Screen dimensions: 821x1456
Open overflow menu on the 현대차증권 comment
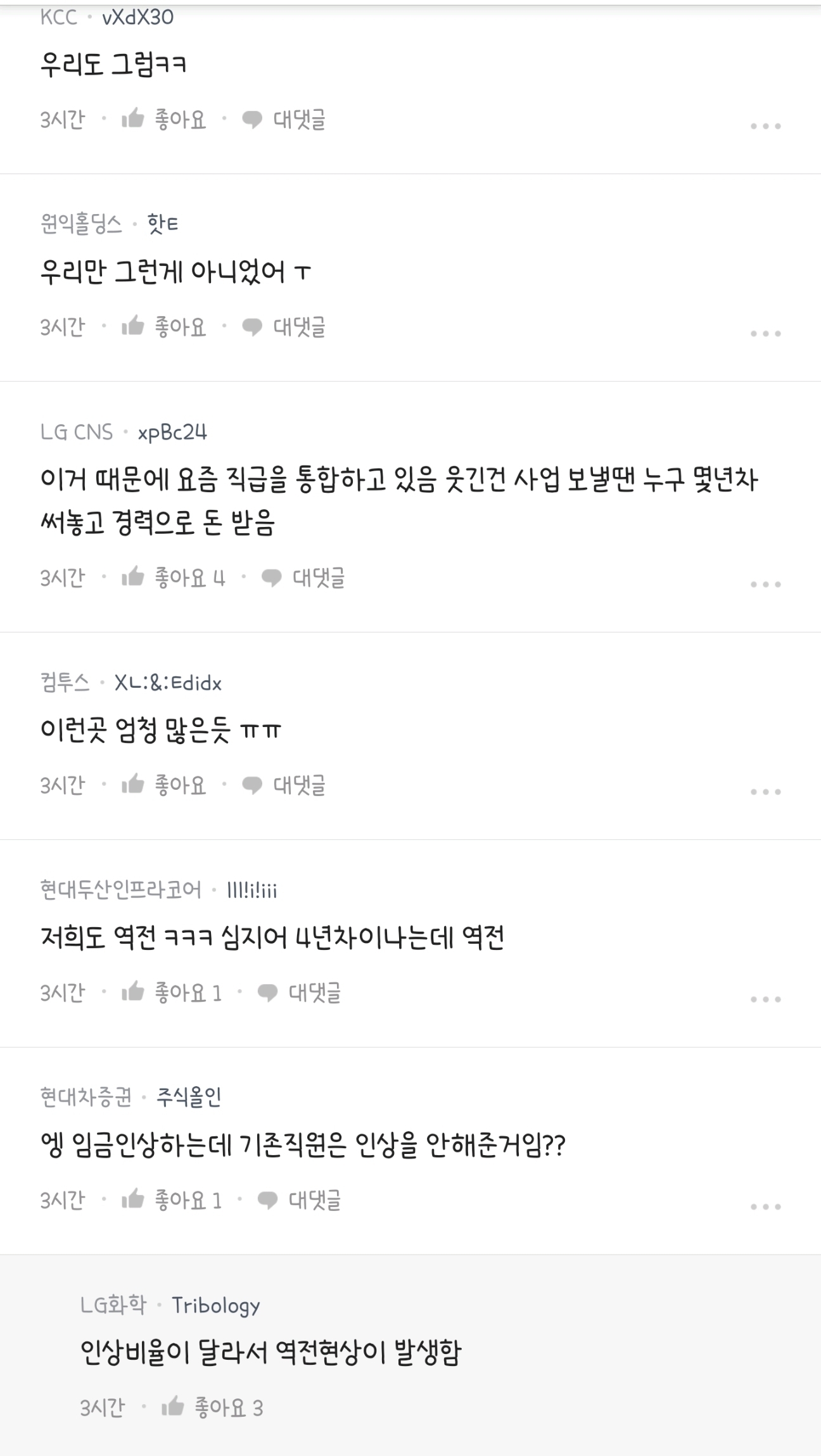point(765,1206)
